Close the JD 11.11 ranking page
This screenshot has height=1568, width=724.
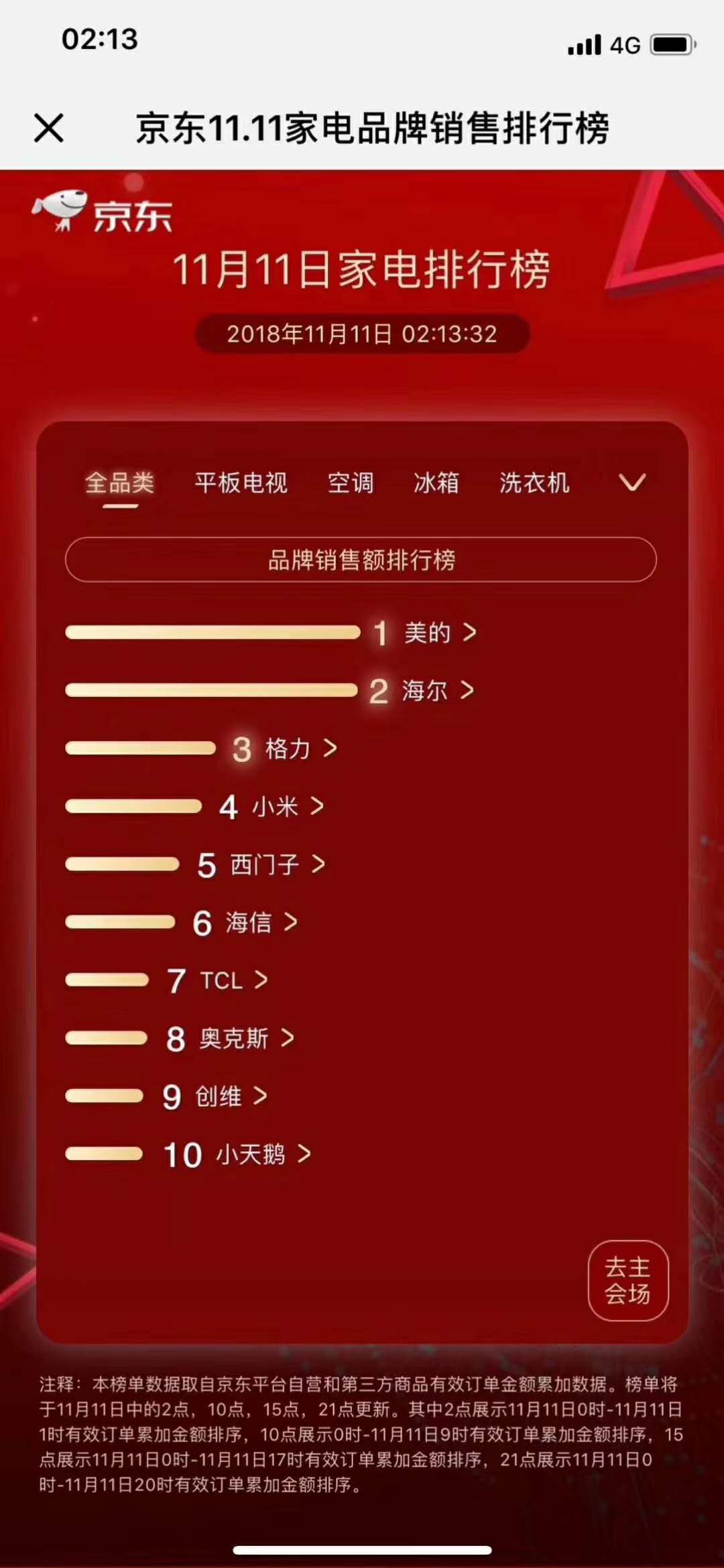tap(49, 128)
